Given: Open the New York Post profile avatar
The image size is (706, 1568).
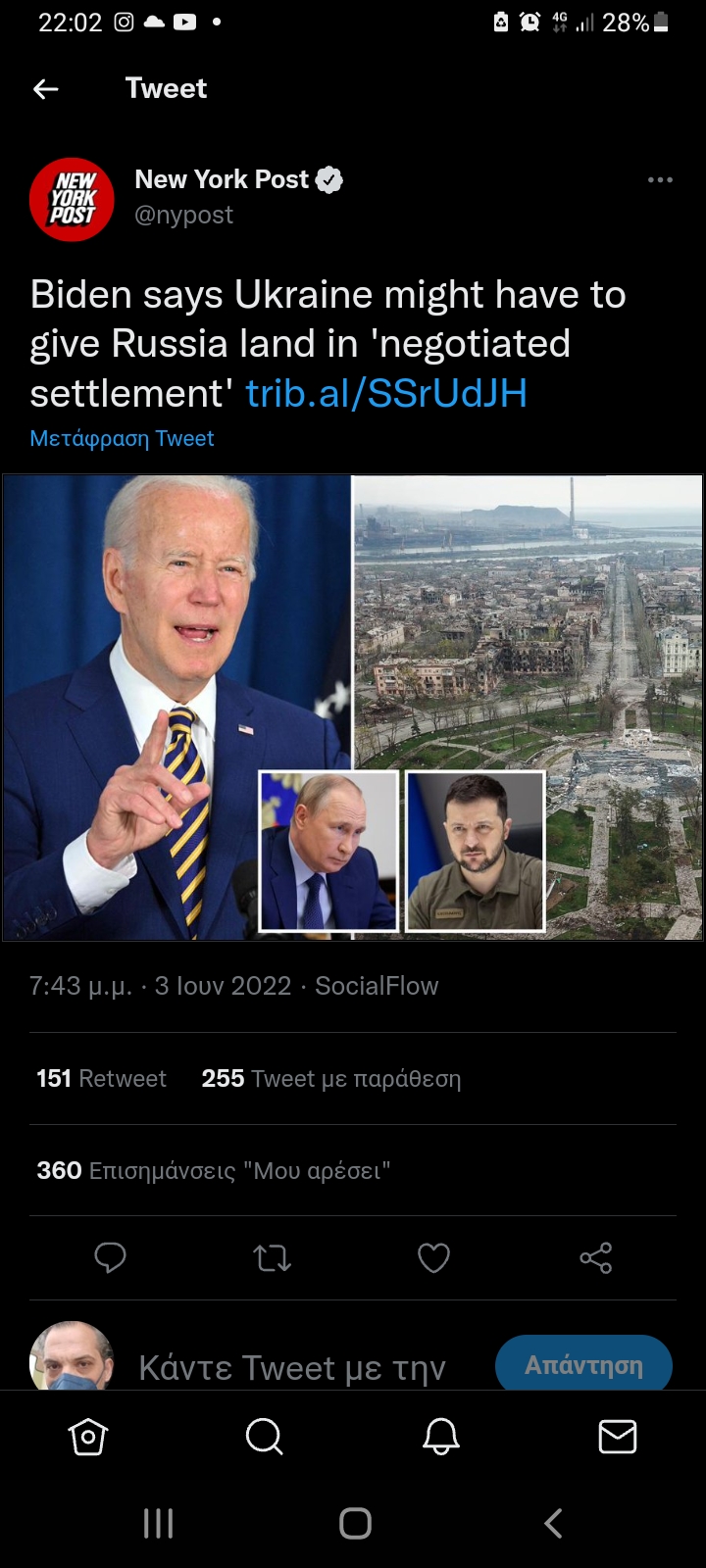Looking at the screenshot, I should 72,199.
